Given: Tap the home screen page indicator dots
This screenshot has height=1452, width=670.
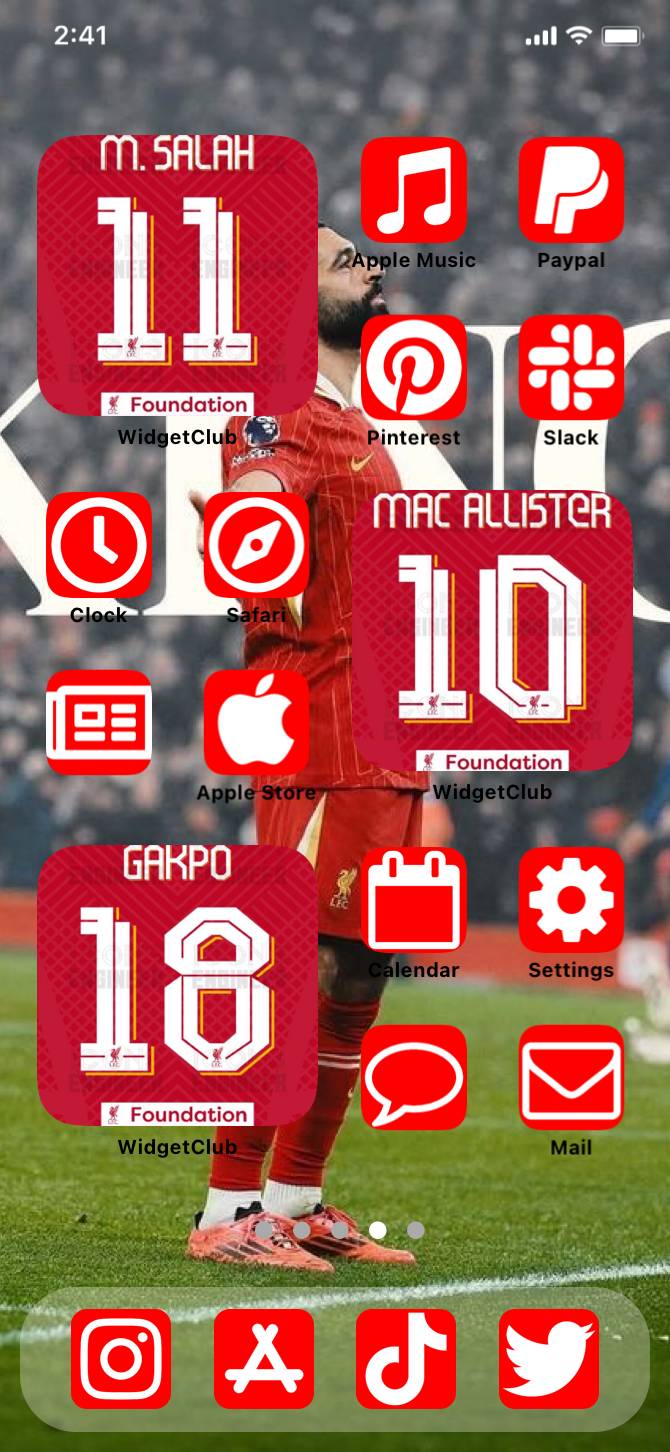Looking at the screenshot, I should click(x=340, y=1230).
